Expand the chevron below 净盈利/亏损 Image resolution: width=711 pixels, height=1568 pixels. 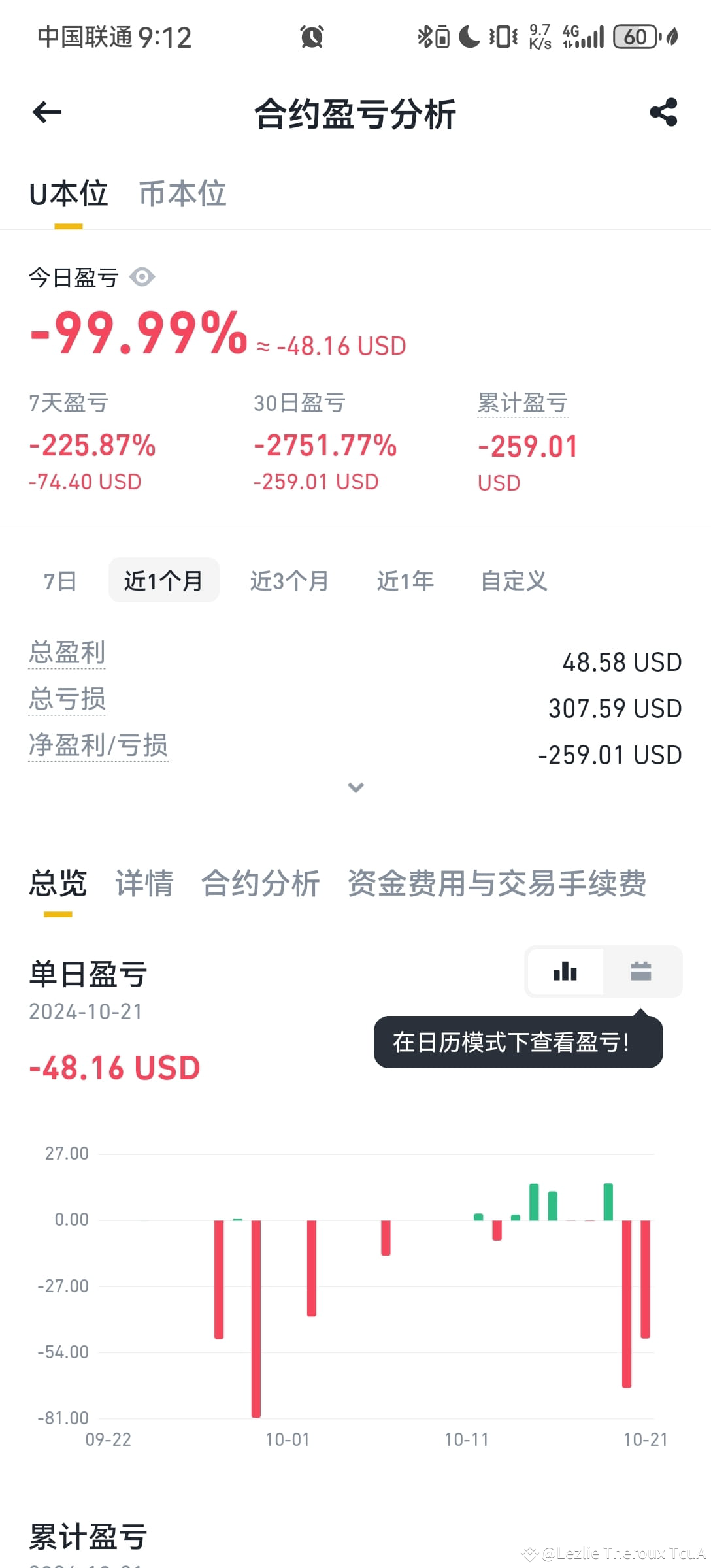tap(355, 788)
